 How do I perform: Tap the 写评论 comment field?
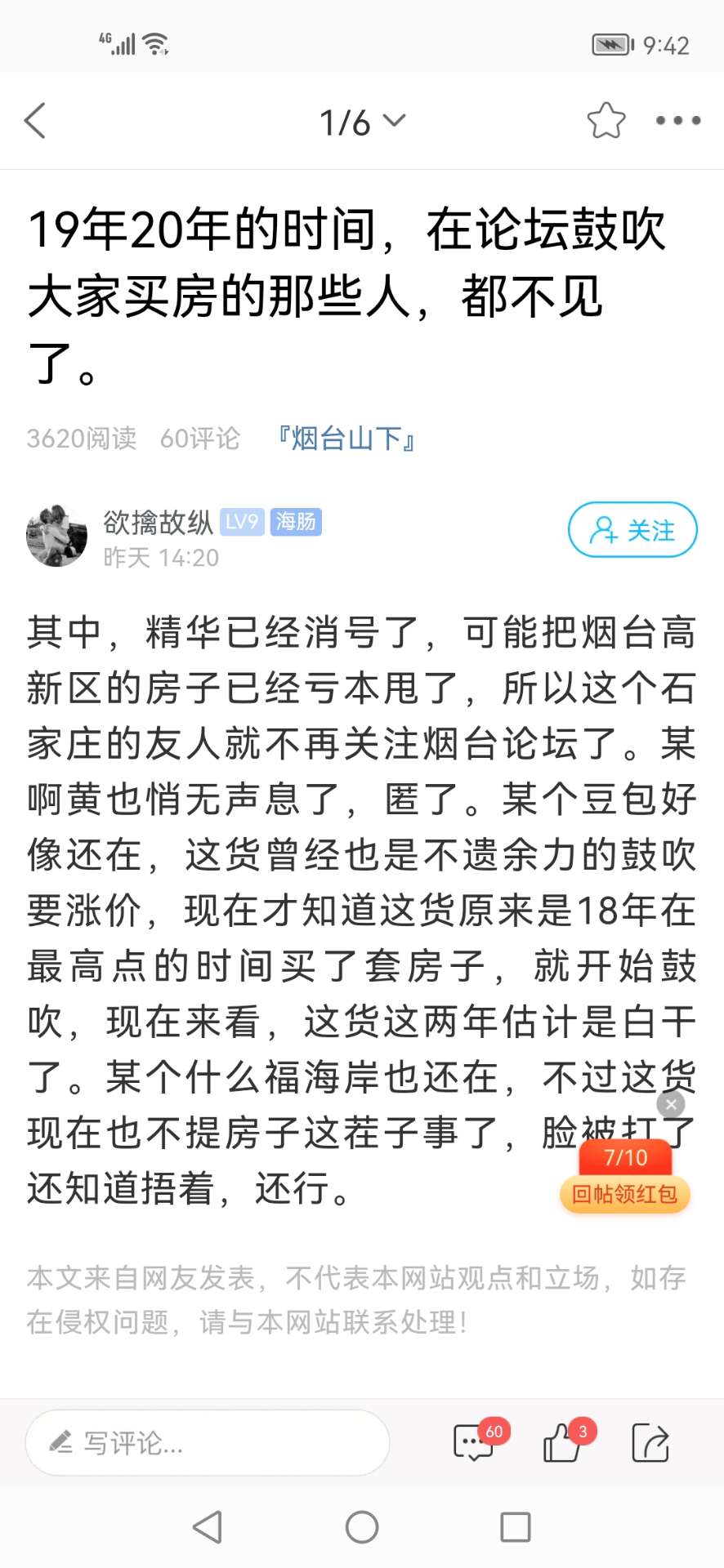pyautogui.click(x=208, y=1443)
